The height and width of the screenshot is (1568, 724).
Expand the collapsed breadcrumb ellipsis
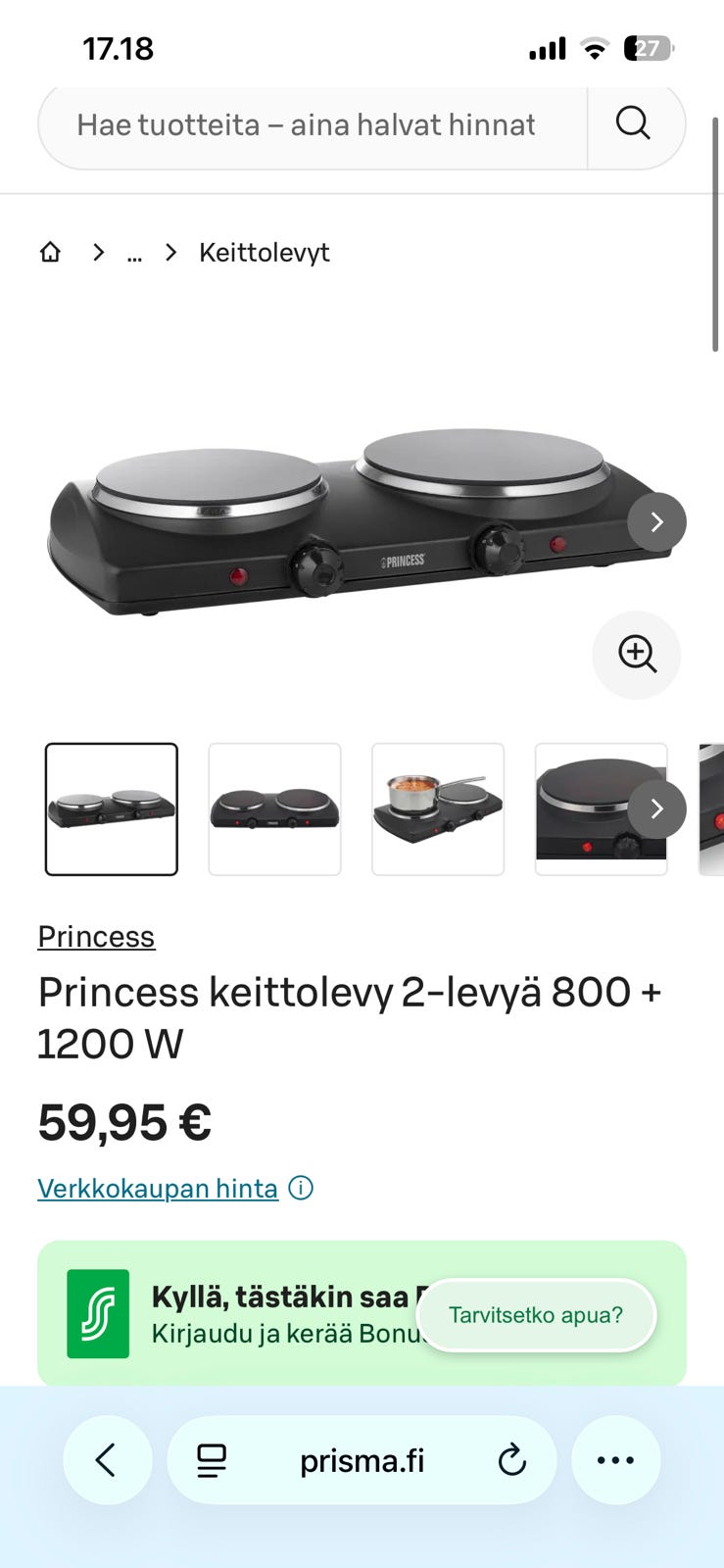134,252
